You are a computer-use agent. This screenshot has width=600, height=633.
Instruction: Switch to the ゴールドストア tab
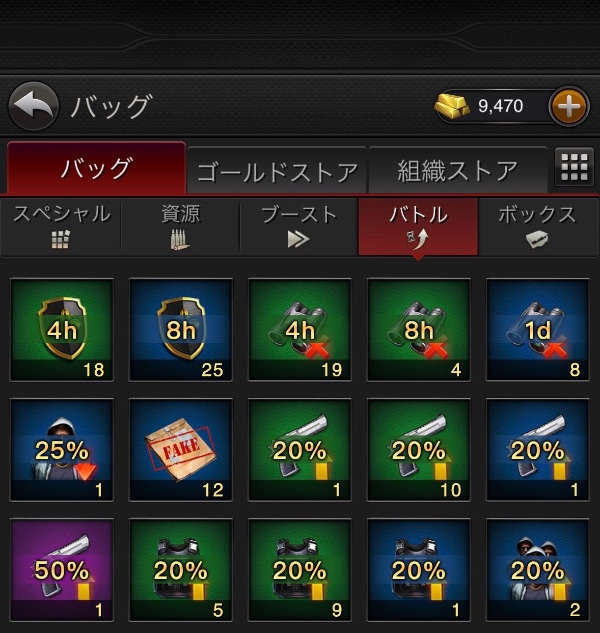click(277, 170)
